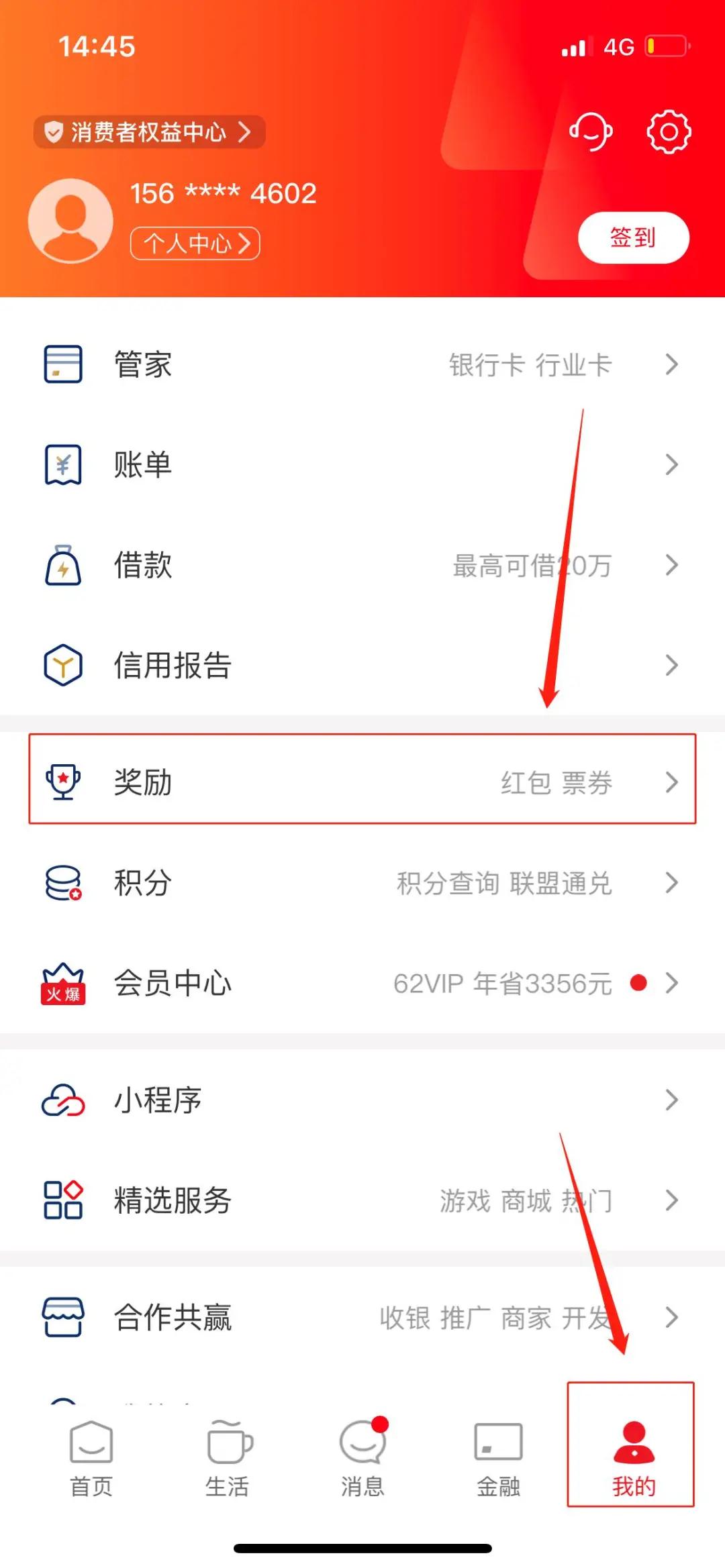View the 账单 row
725x1568 pixels.
[x=362, y=465]
